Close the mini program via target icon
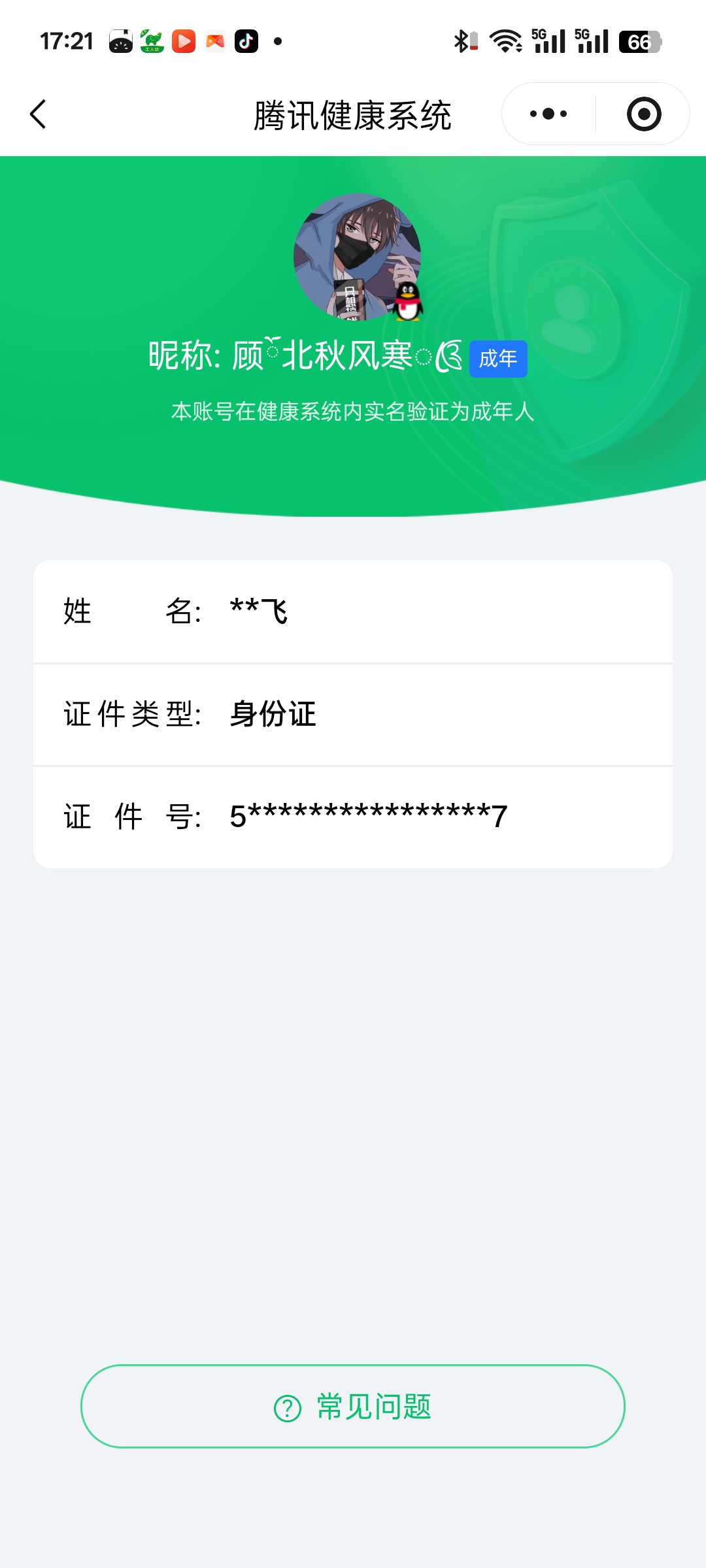The height and width of the screenshot is (1568, 706). [x=643, y=114]
